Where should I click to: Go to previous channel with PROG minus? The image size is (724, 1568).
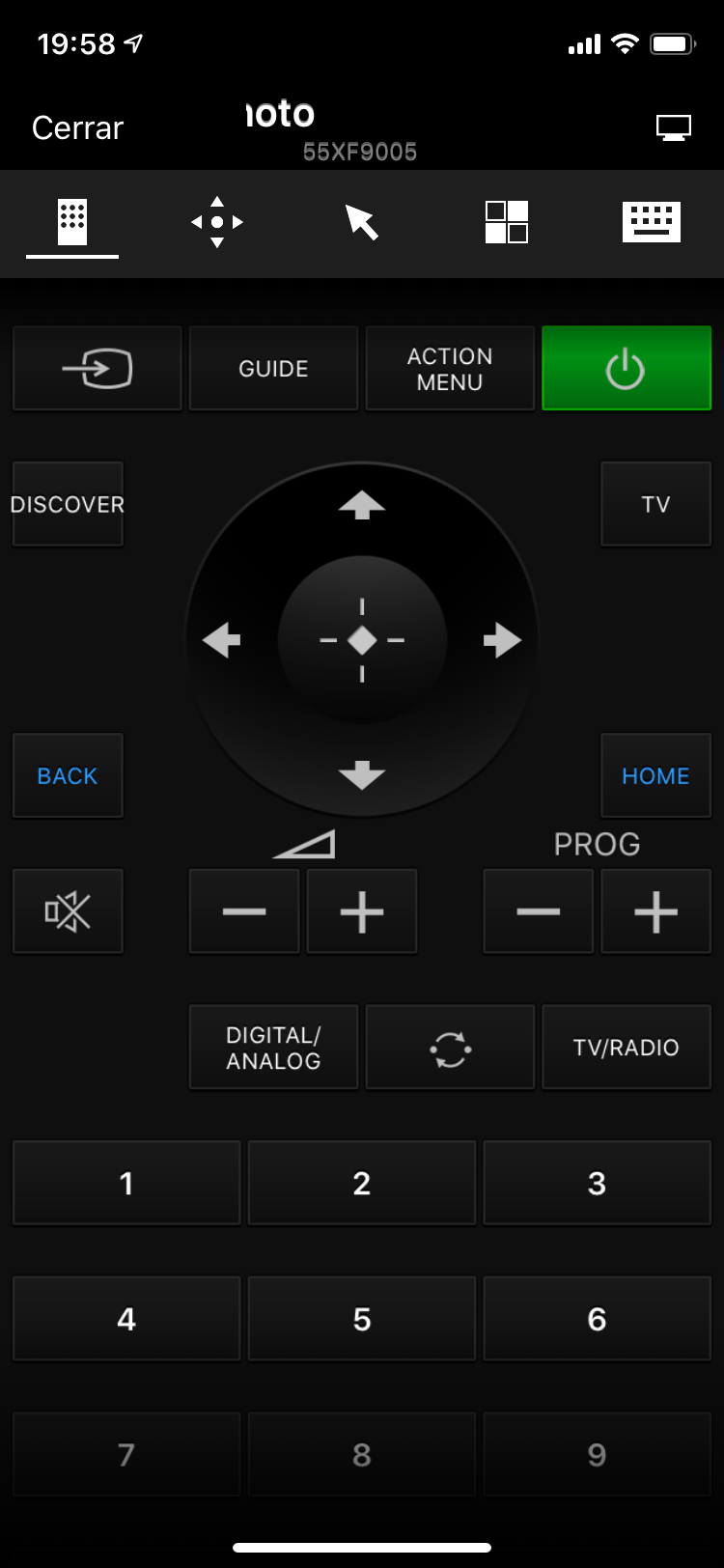(538, 911)
